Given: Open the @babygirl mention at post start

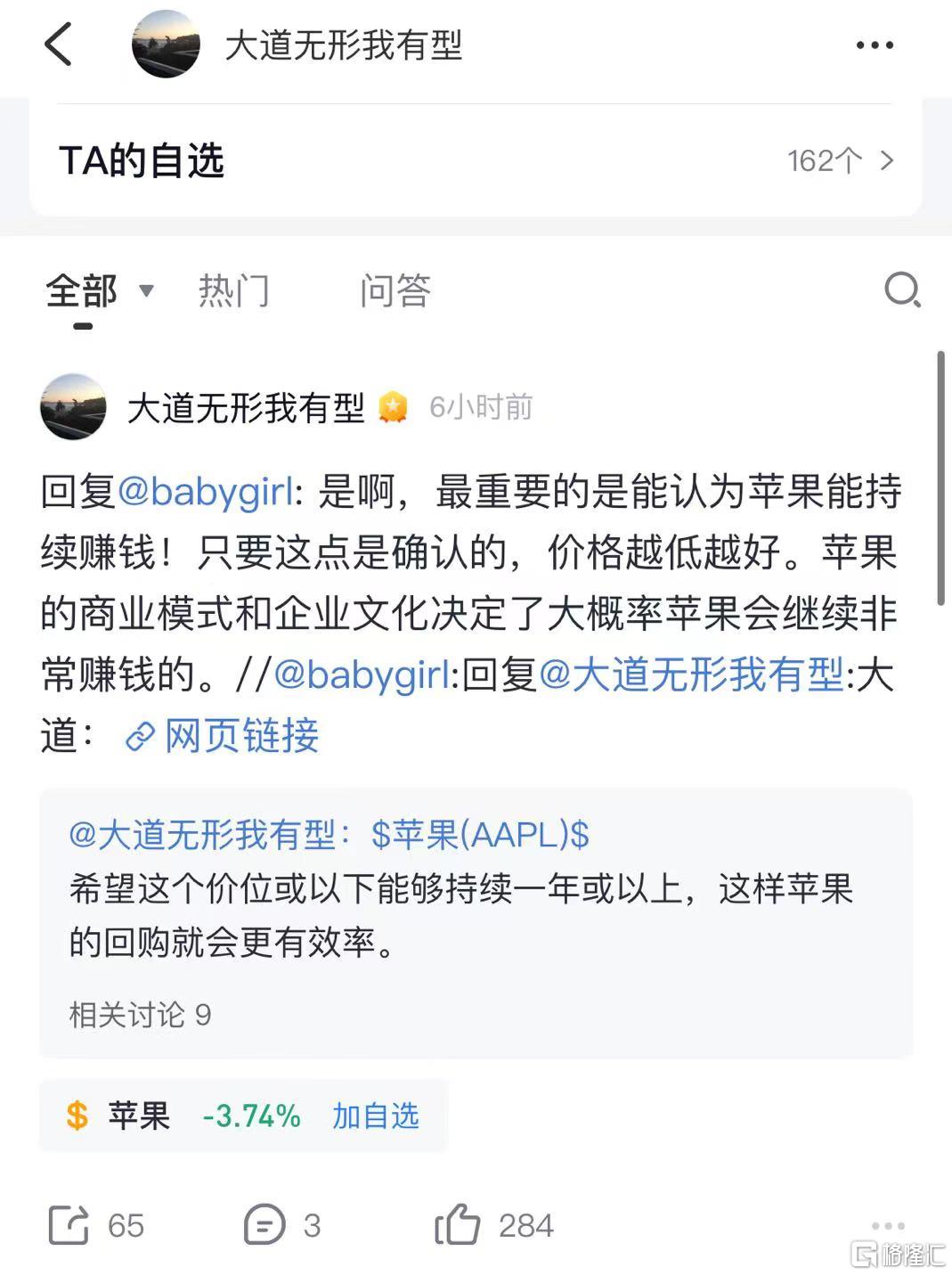Looking at the screenshot, I should tap(206, 492).
